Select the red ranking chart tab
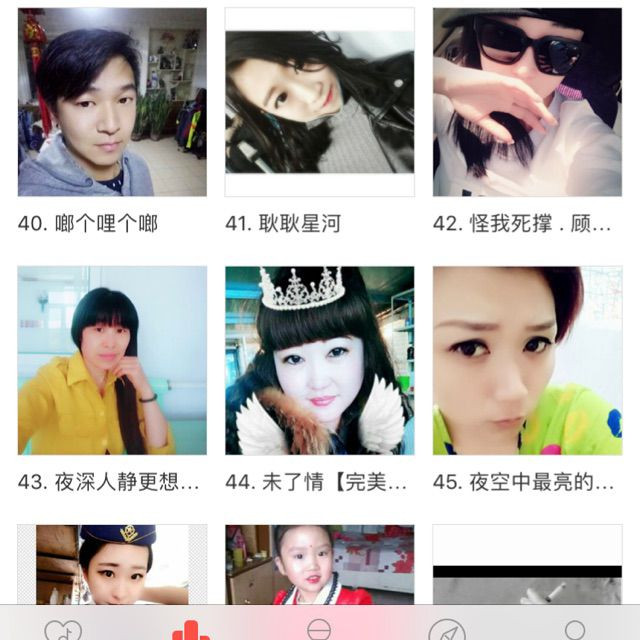This screenshot has width=640, height=640. tap(191, 630)
